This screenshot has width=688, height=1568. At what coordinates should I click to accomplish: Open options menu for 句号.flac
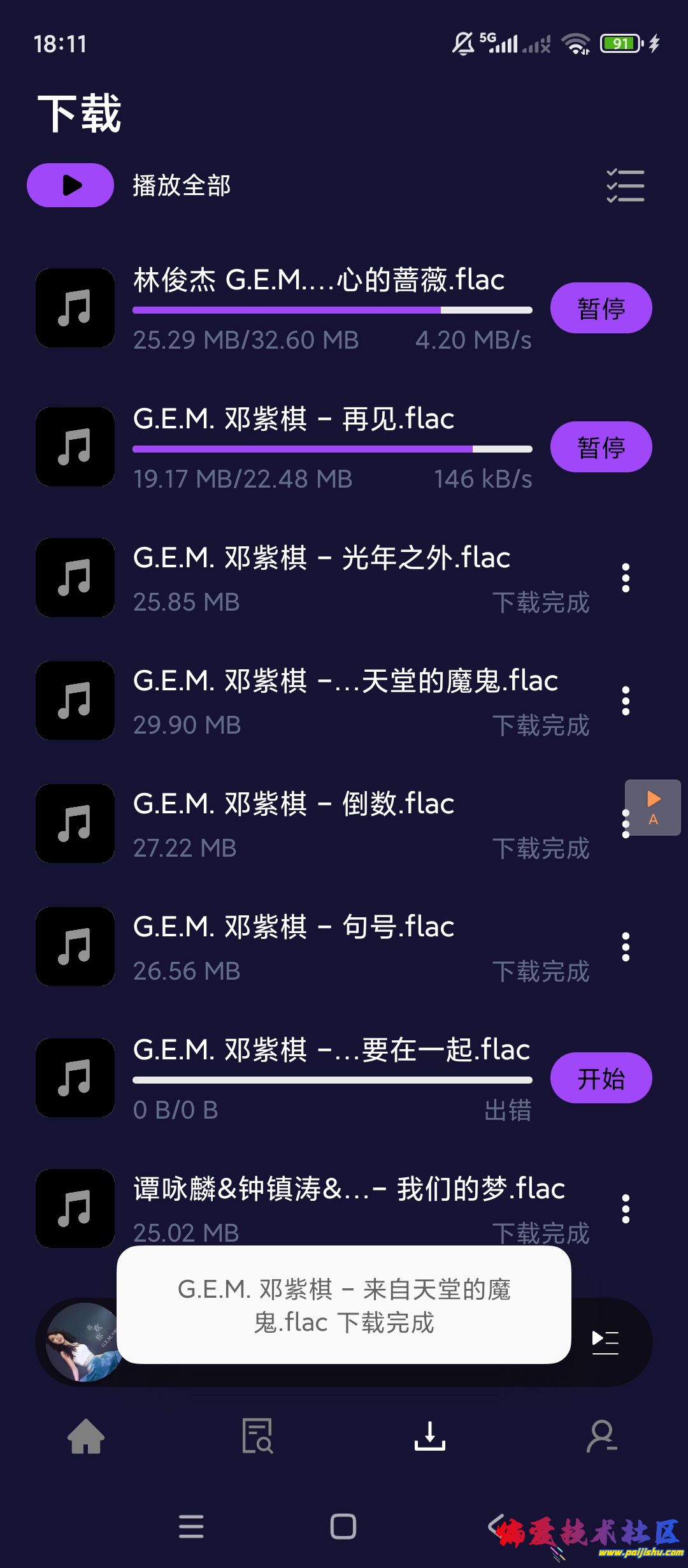tap(625, 947)
